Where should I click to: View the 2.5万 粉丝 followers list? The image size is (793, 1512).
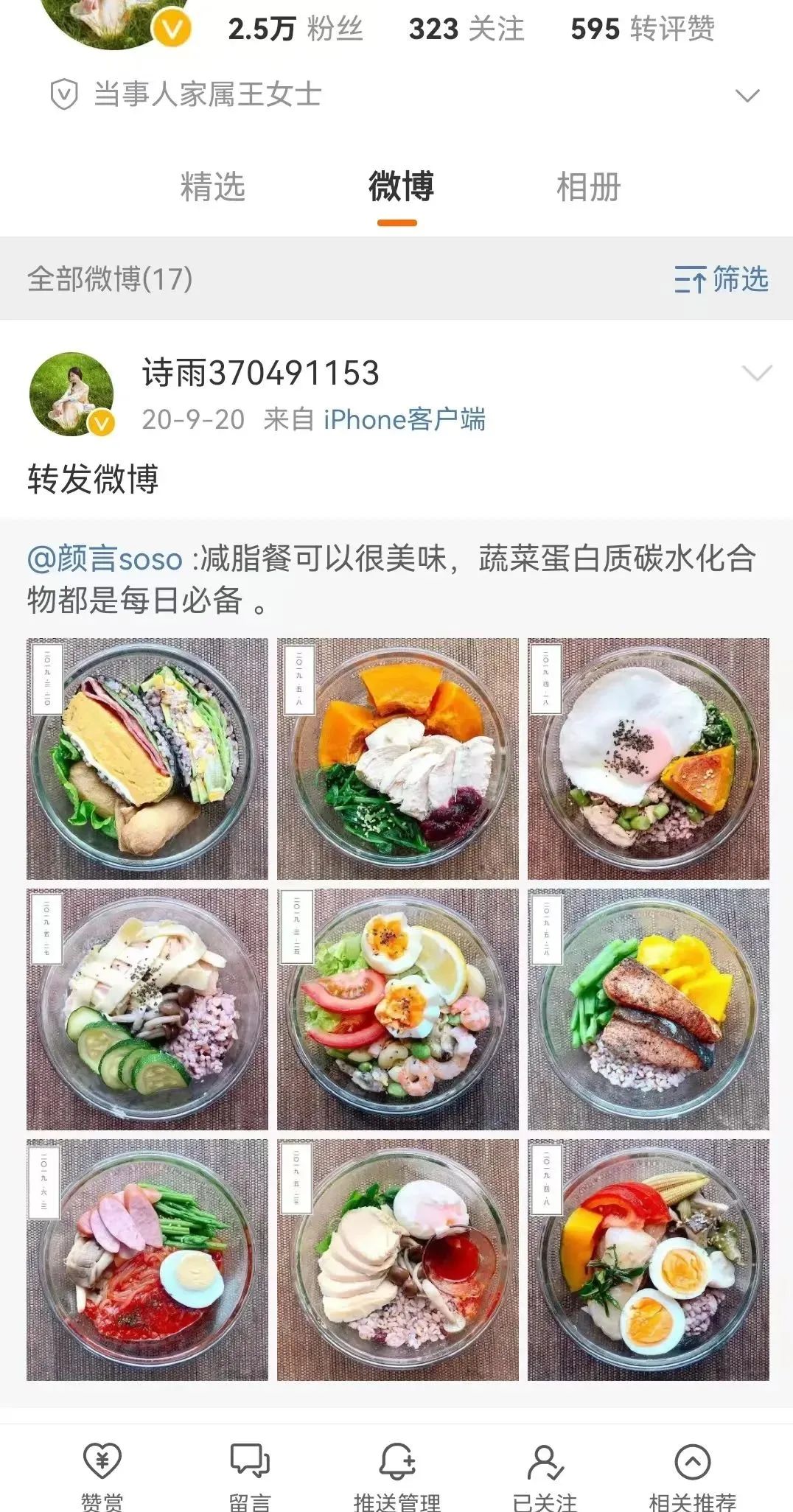coord(295,29)
